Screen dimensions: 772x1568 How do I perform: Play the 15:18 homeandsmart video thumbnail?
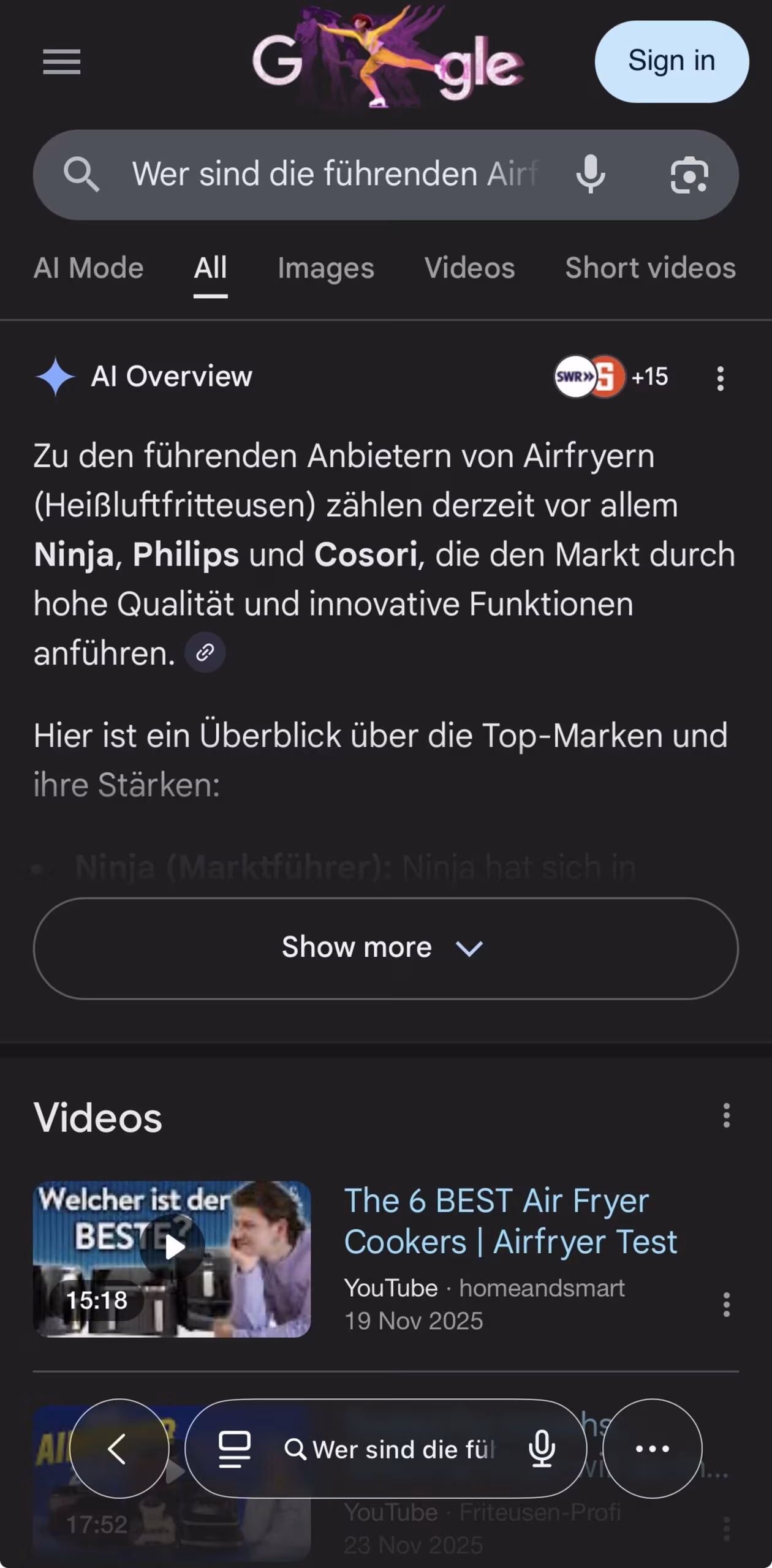pos(172,1259)
